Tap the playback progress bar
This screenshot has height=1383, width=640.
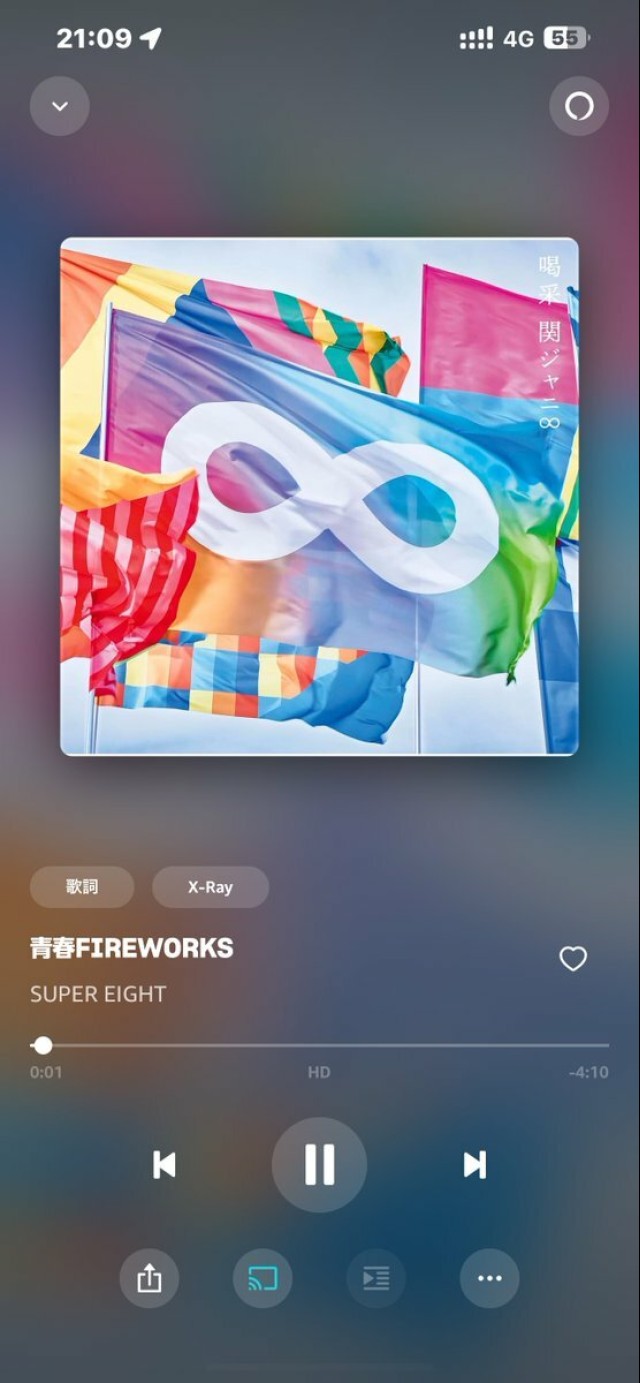point(320,1045)
